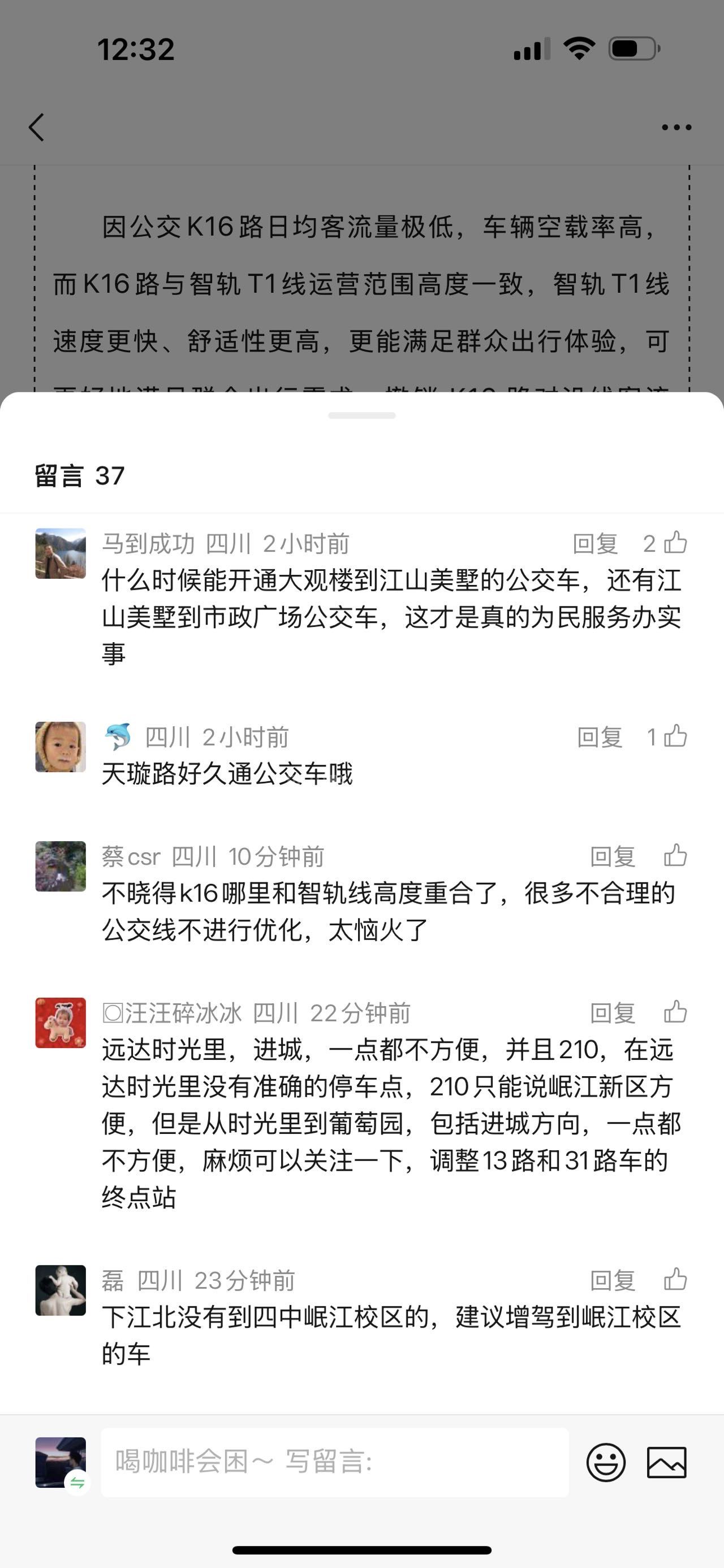Open 蔡csr's profile avatar

tap(61, 866)
